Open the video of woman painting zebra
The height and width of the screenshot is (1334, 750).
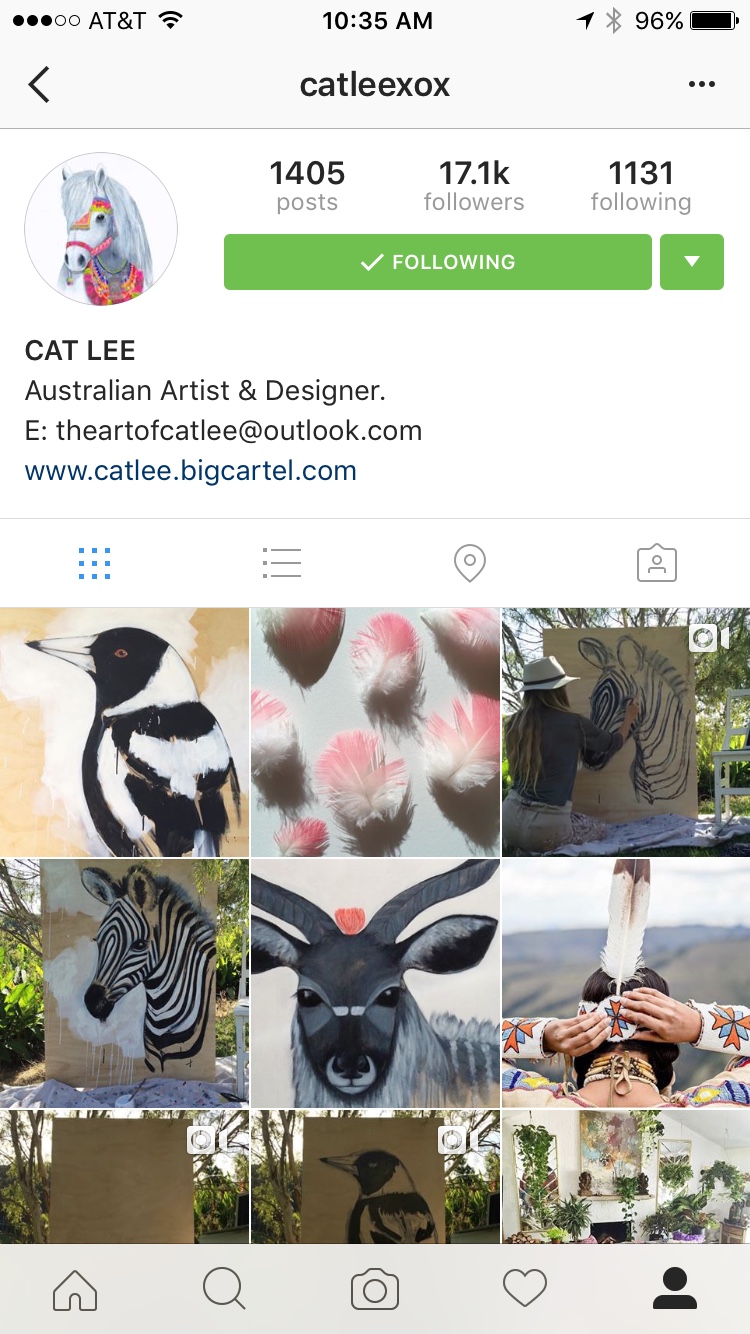[x=626, y=732]
